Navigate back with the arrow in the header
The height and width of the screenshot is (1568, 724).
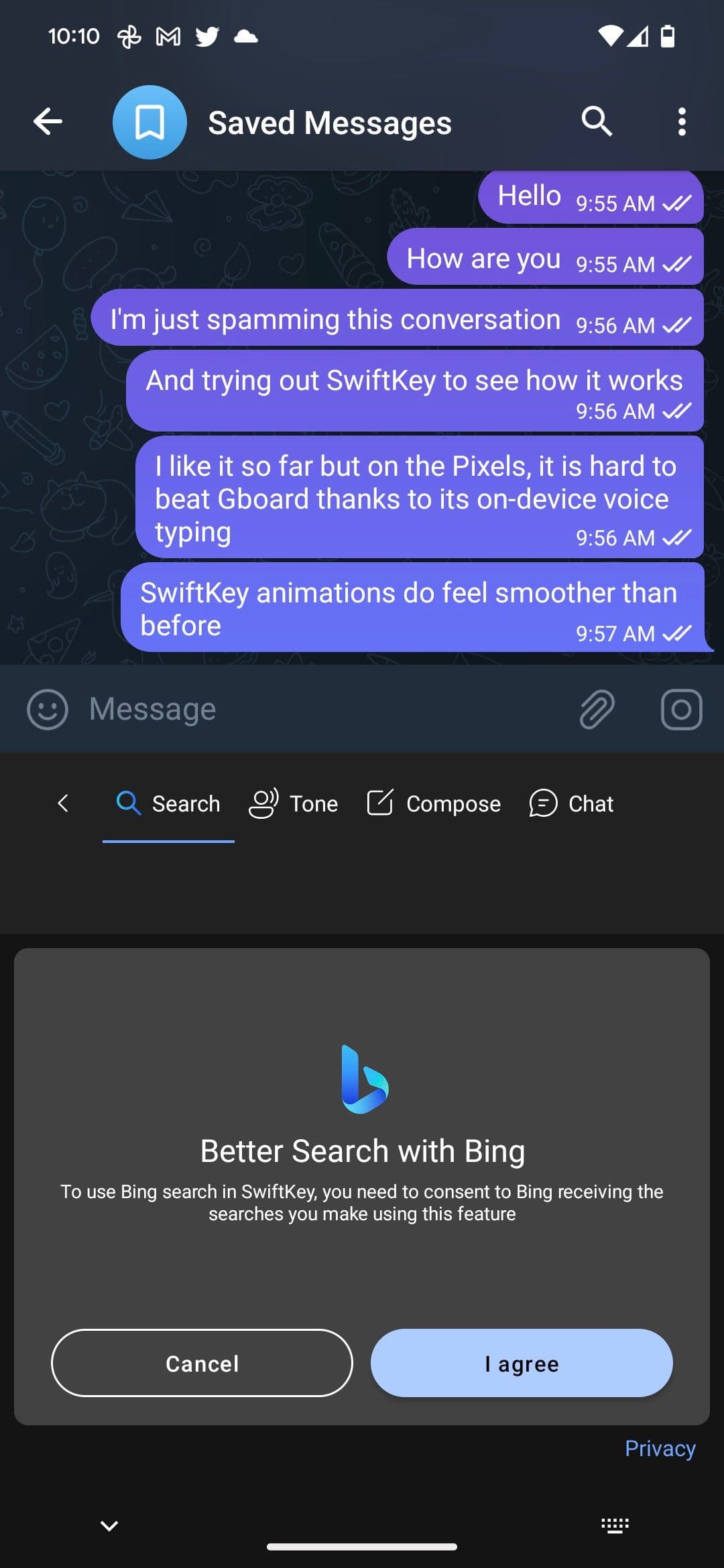click(x=47, y=121)
